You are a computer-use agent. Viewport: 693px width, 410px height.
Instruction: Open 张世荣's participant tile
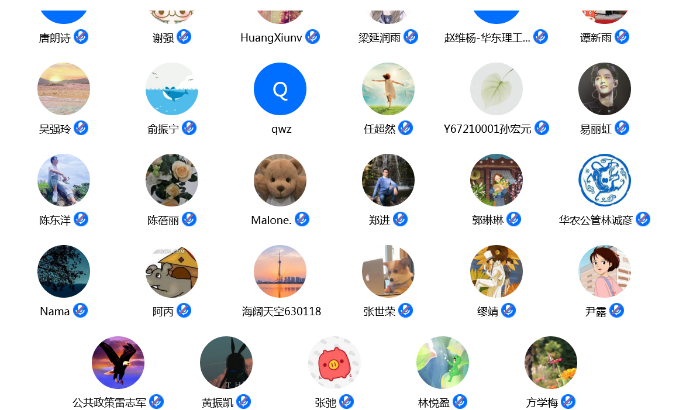tap(388, 271)
